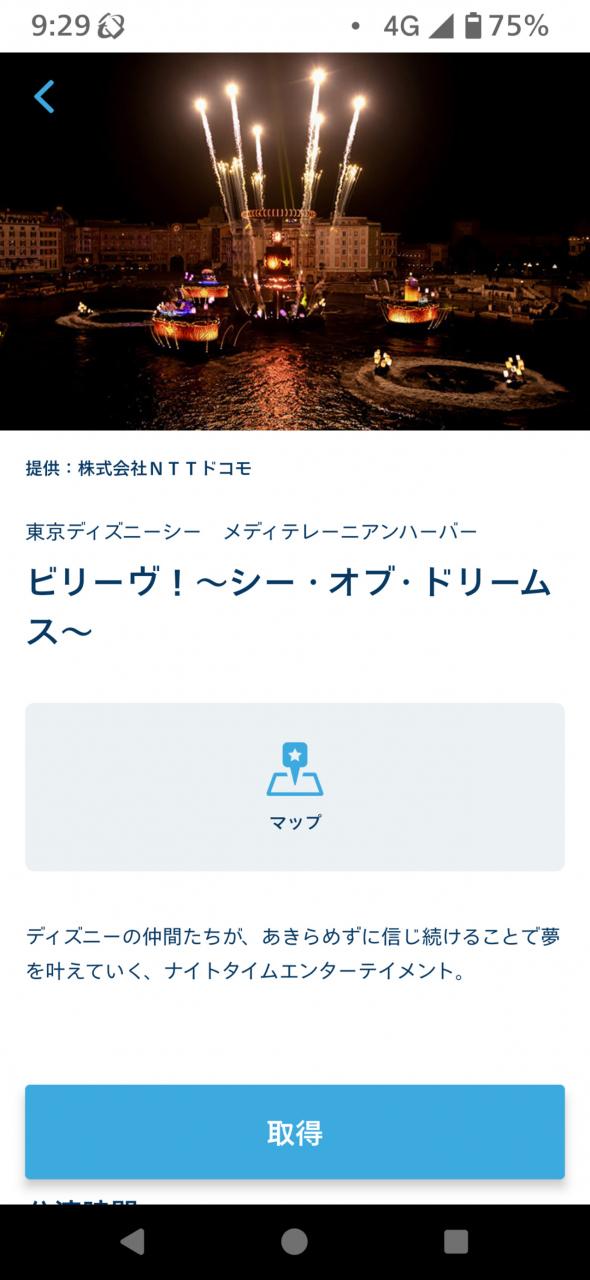
Task: Go to the home screen
Action: point(294,1241)
